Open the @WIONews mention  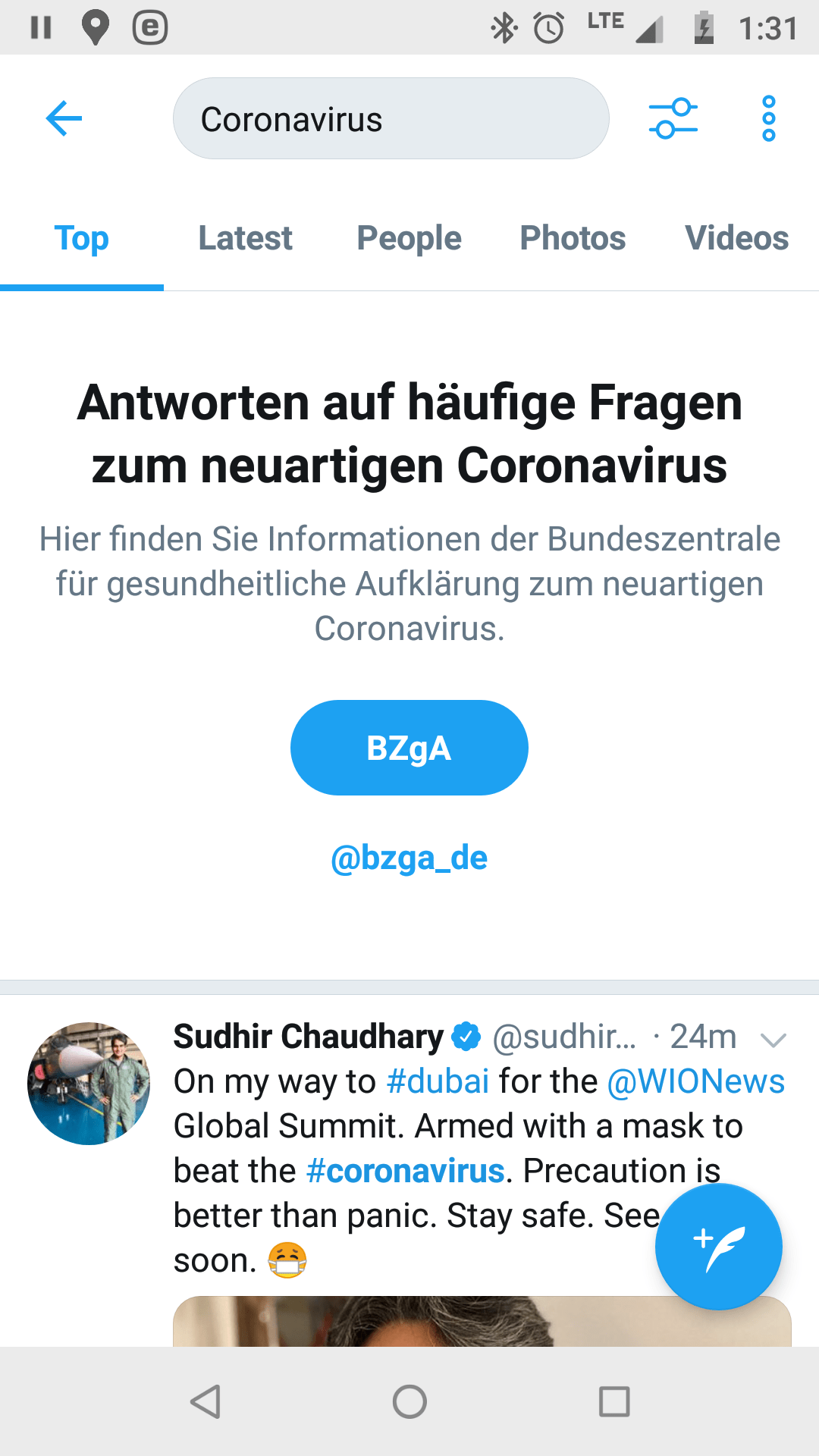tap(695, 1081)
